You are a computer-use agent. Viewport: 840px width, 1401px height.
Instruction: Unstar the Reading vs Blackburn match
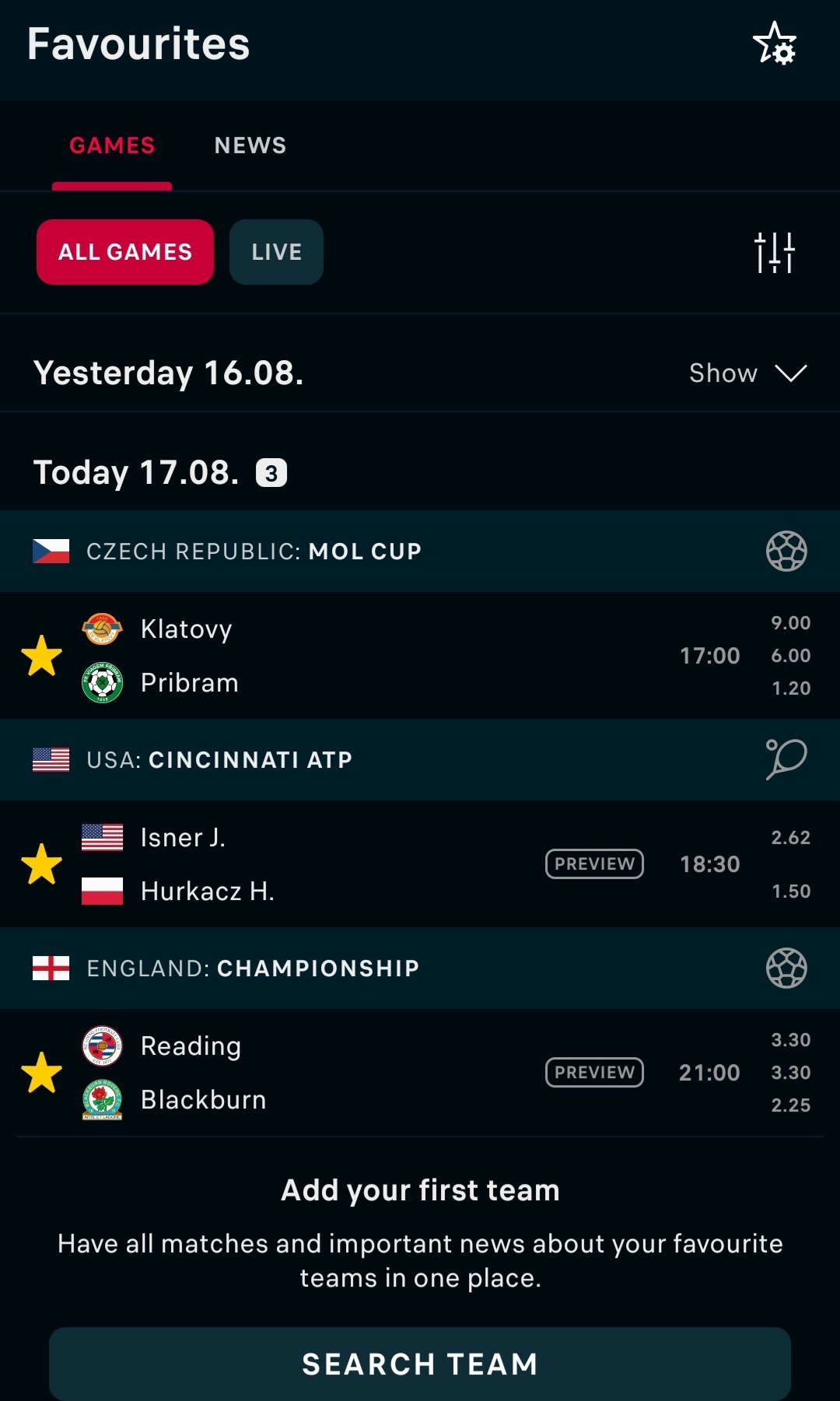(x=41, y=1073)
